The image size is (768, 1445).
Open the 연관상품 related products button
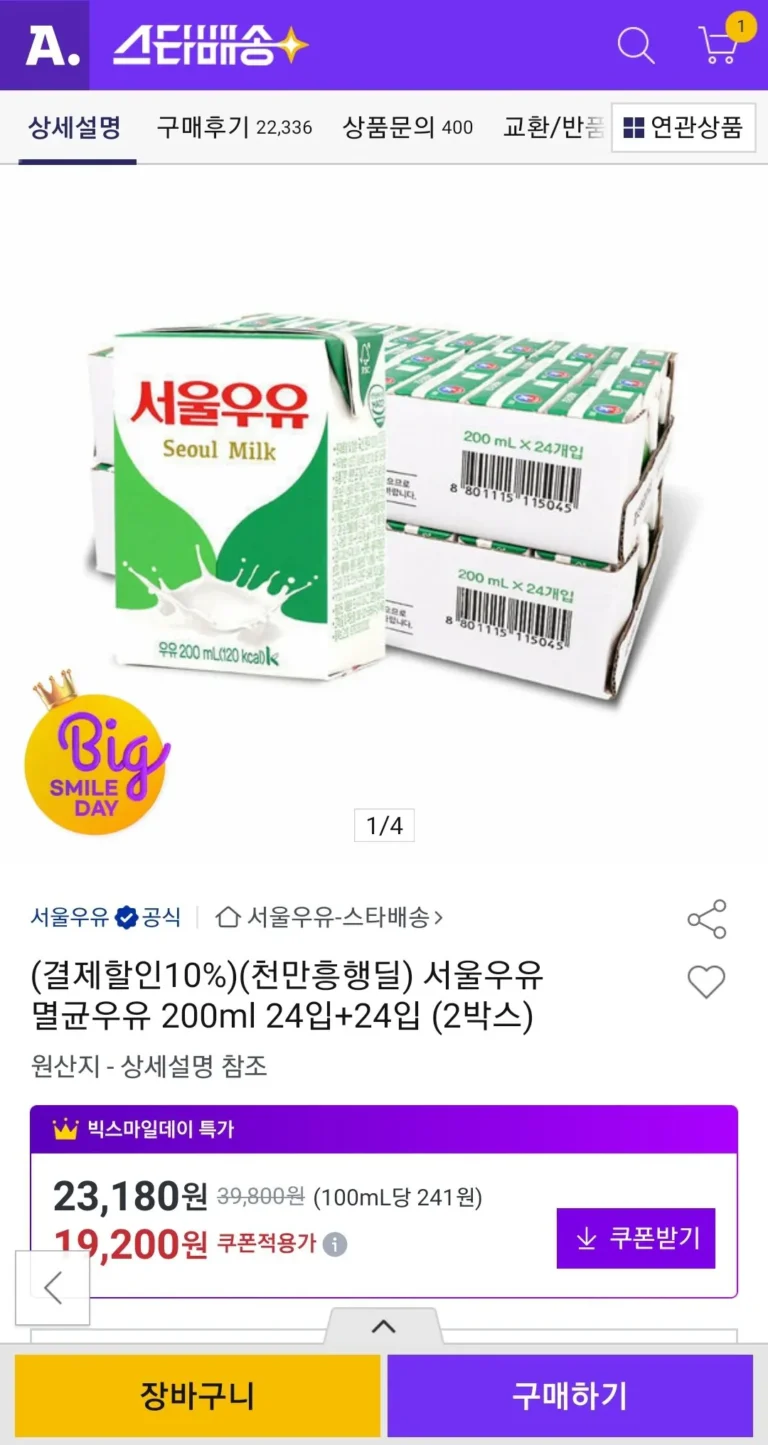(x=683, y=127)
